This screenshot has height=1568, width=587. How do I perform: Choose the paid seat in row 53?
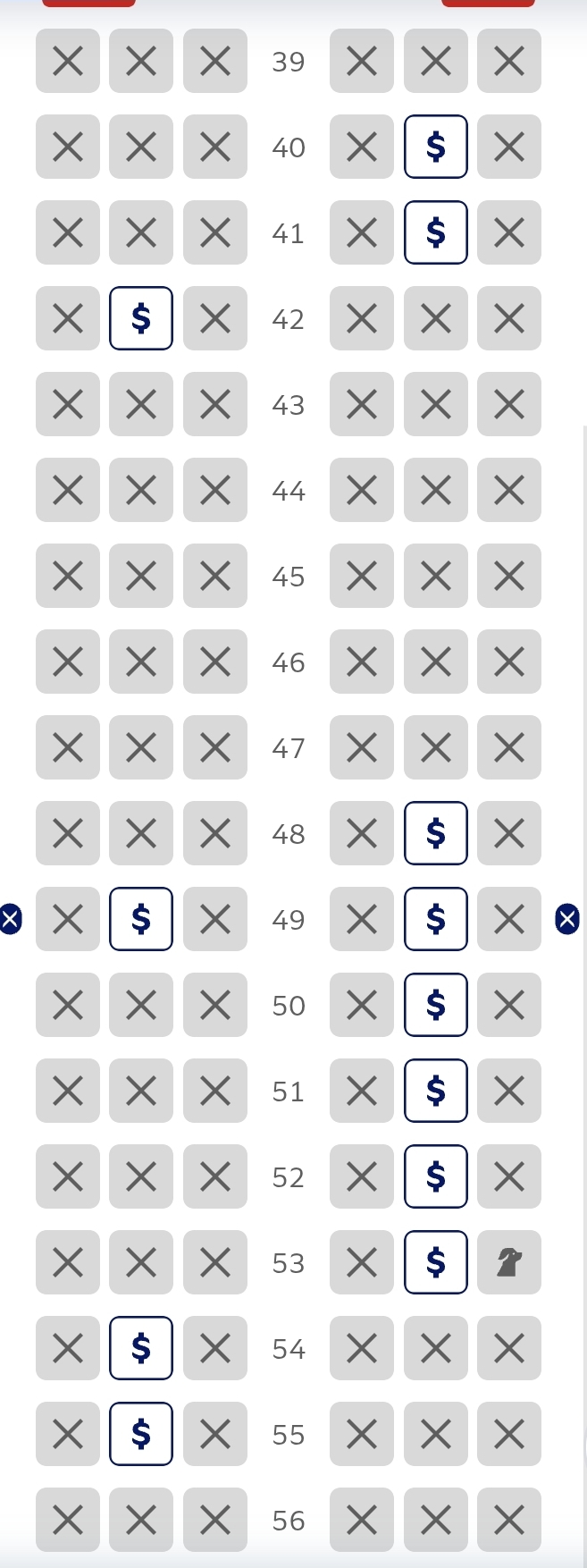[435, 1262]
